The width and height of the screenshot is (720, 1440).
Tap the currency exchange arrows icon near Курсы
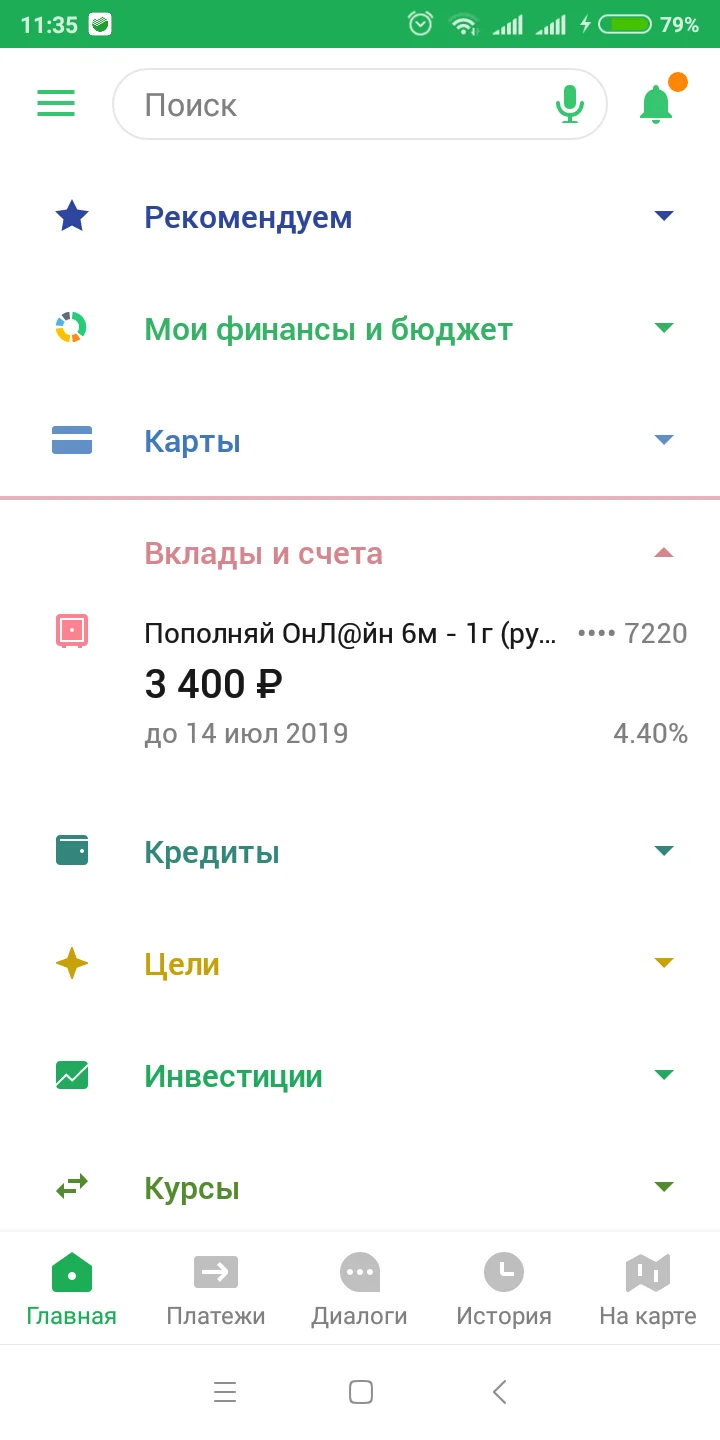[71, 1187]
